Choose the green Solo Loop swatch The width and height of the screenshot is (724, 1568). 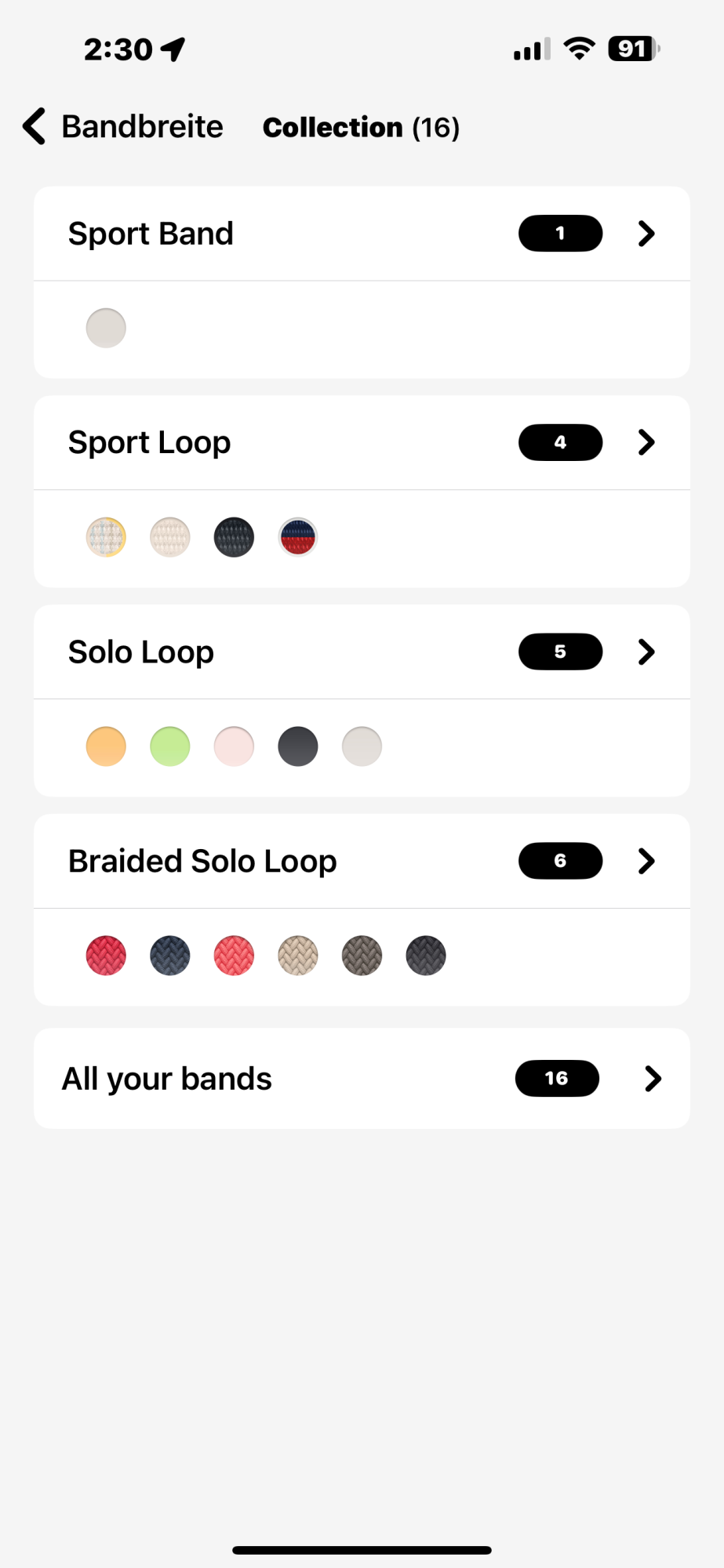170,746
